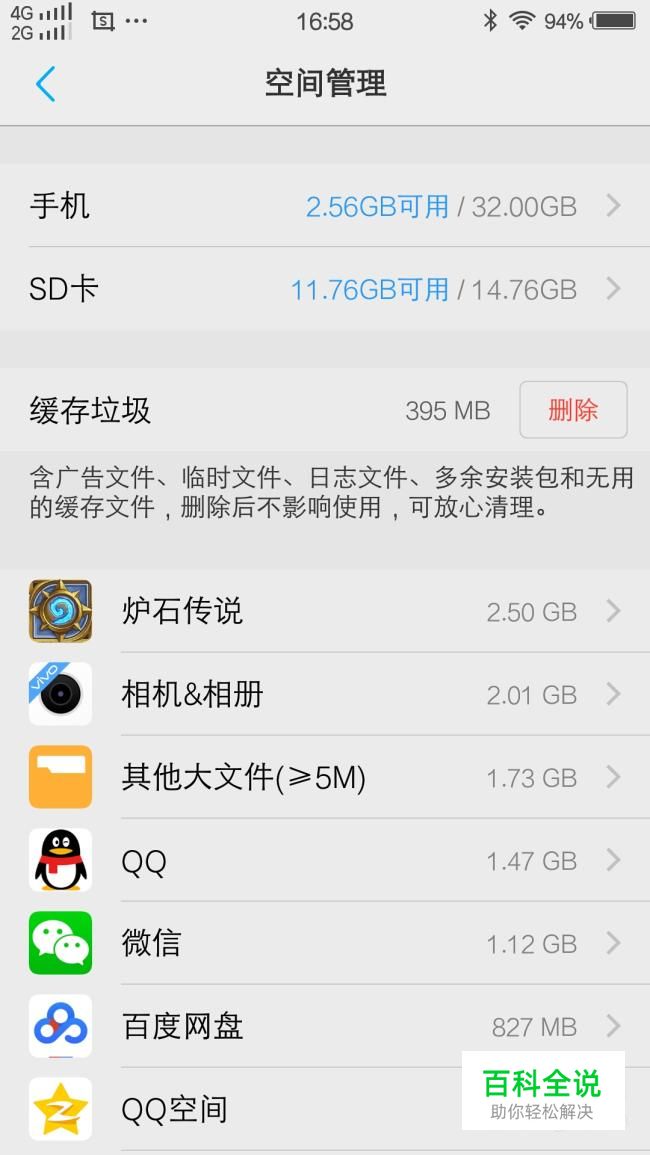Open 炉石传说 storage details

(x=325, y=611)
